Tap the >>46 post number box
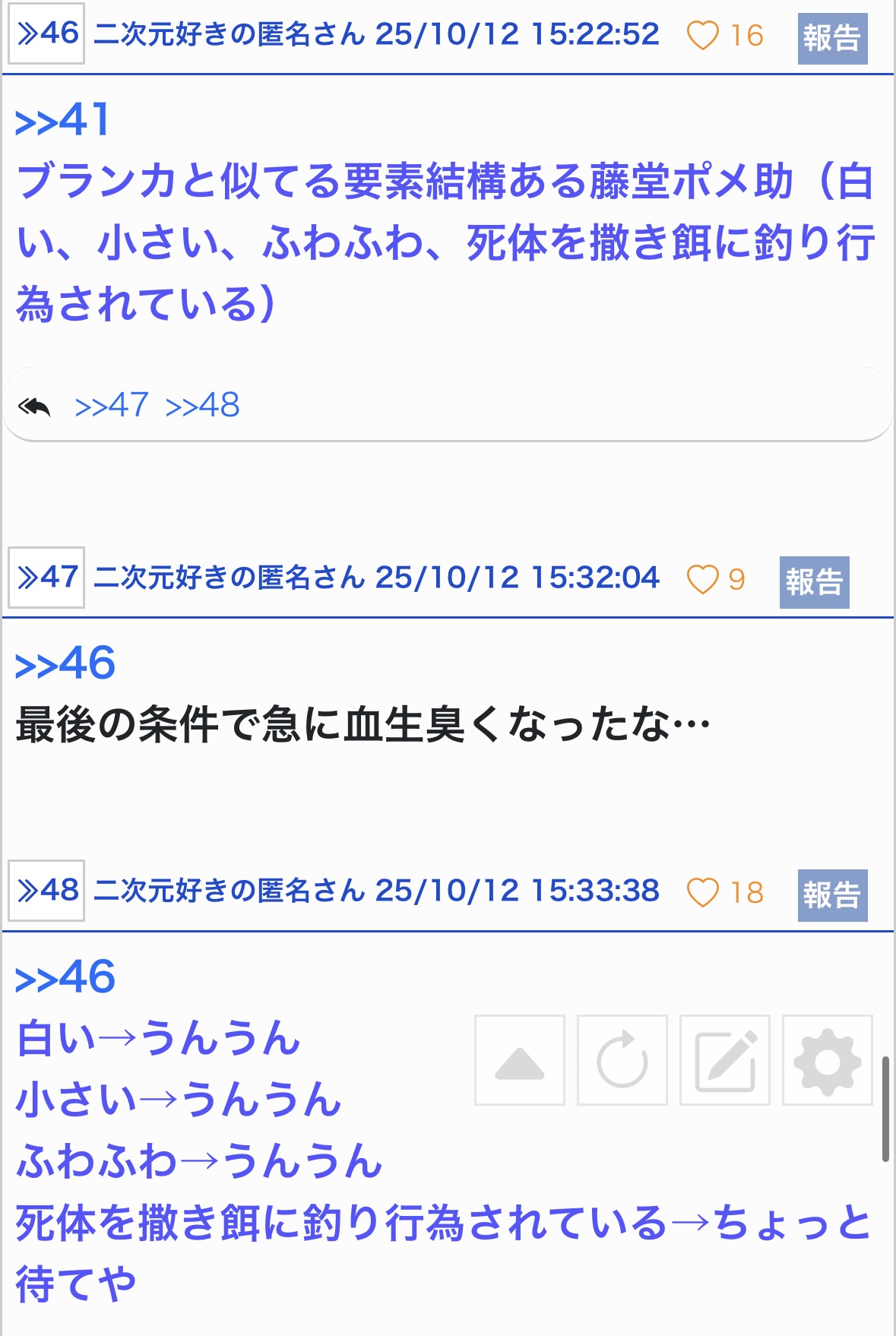 coord(46,33)
